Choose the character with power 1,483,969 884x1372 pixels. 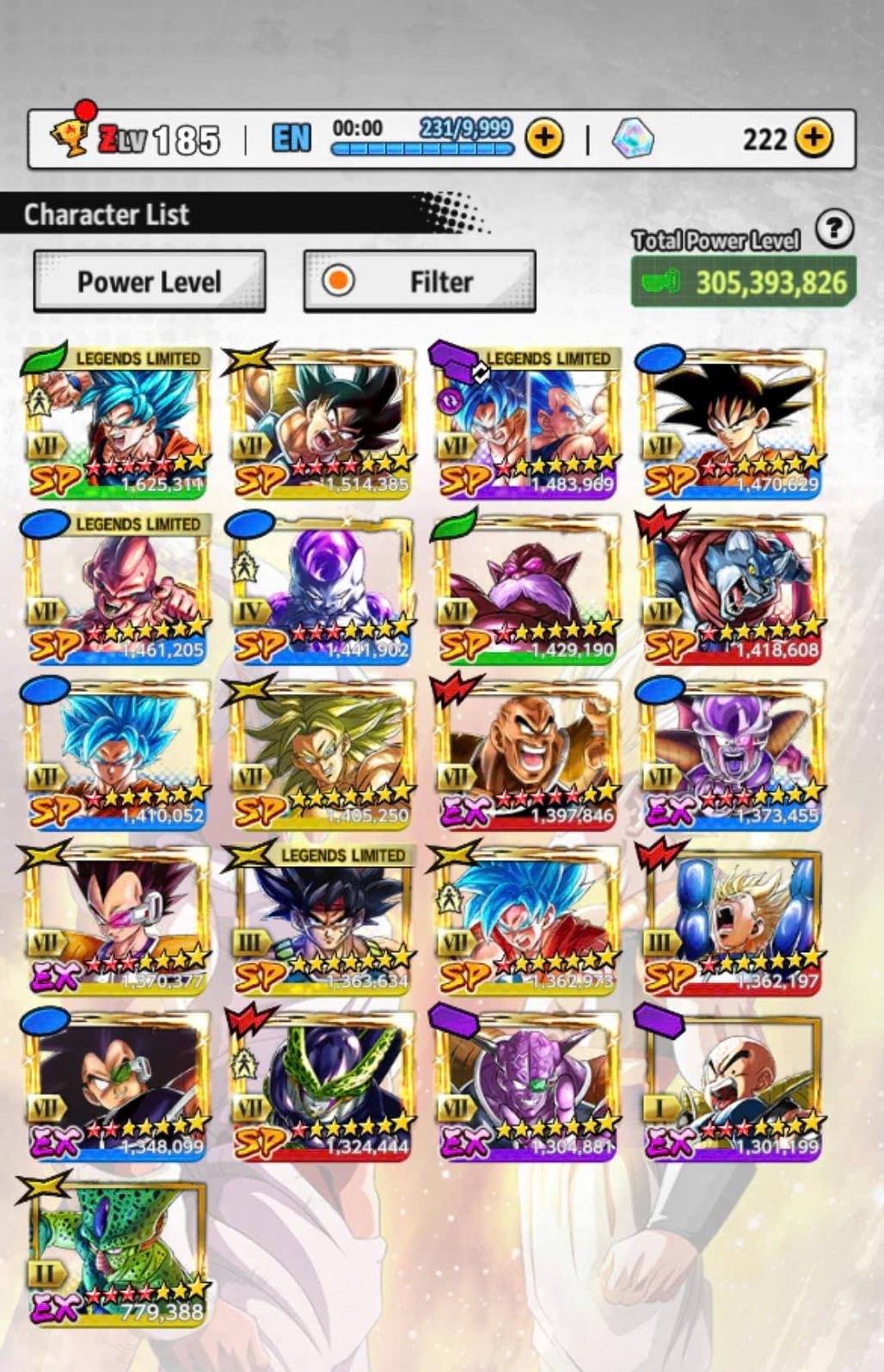click(x=528, y=421)
